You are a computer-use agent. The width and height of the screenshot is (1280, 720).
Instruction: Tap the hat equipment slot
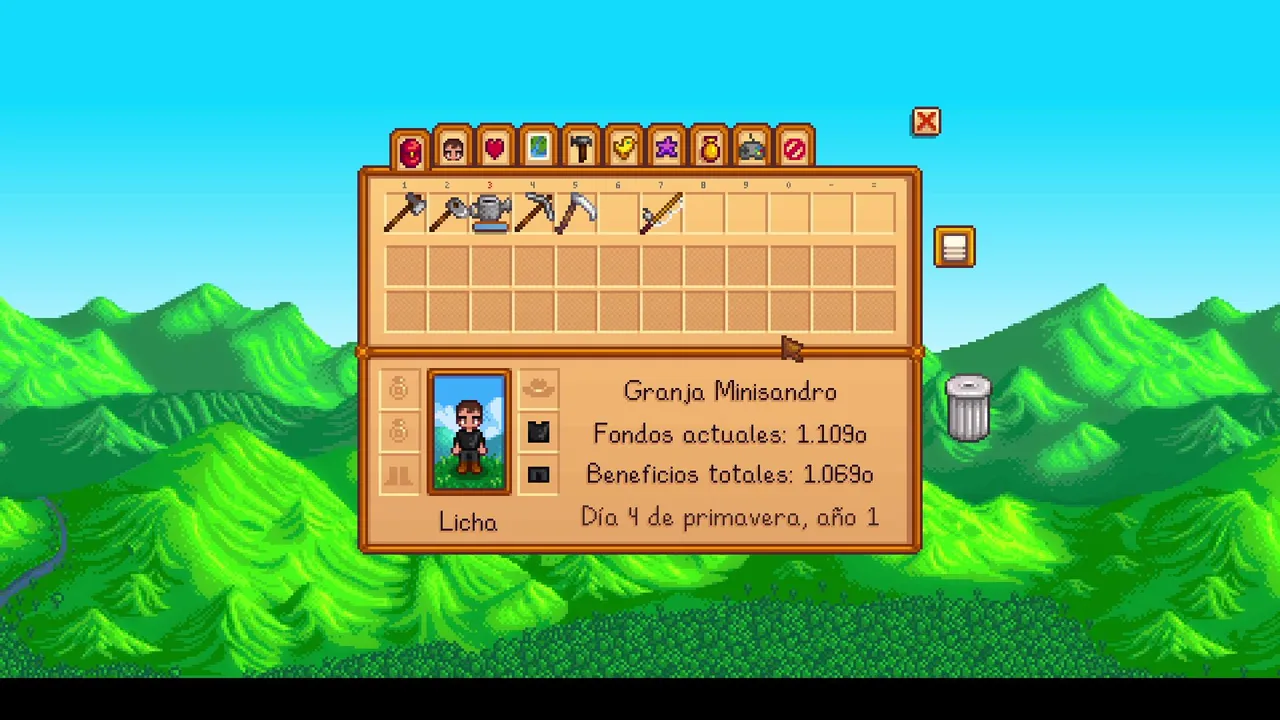point(539,388)
